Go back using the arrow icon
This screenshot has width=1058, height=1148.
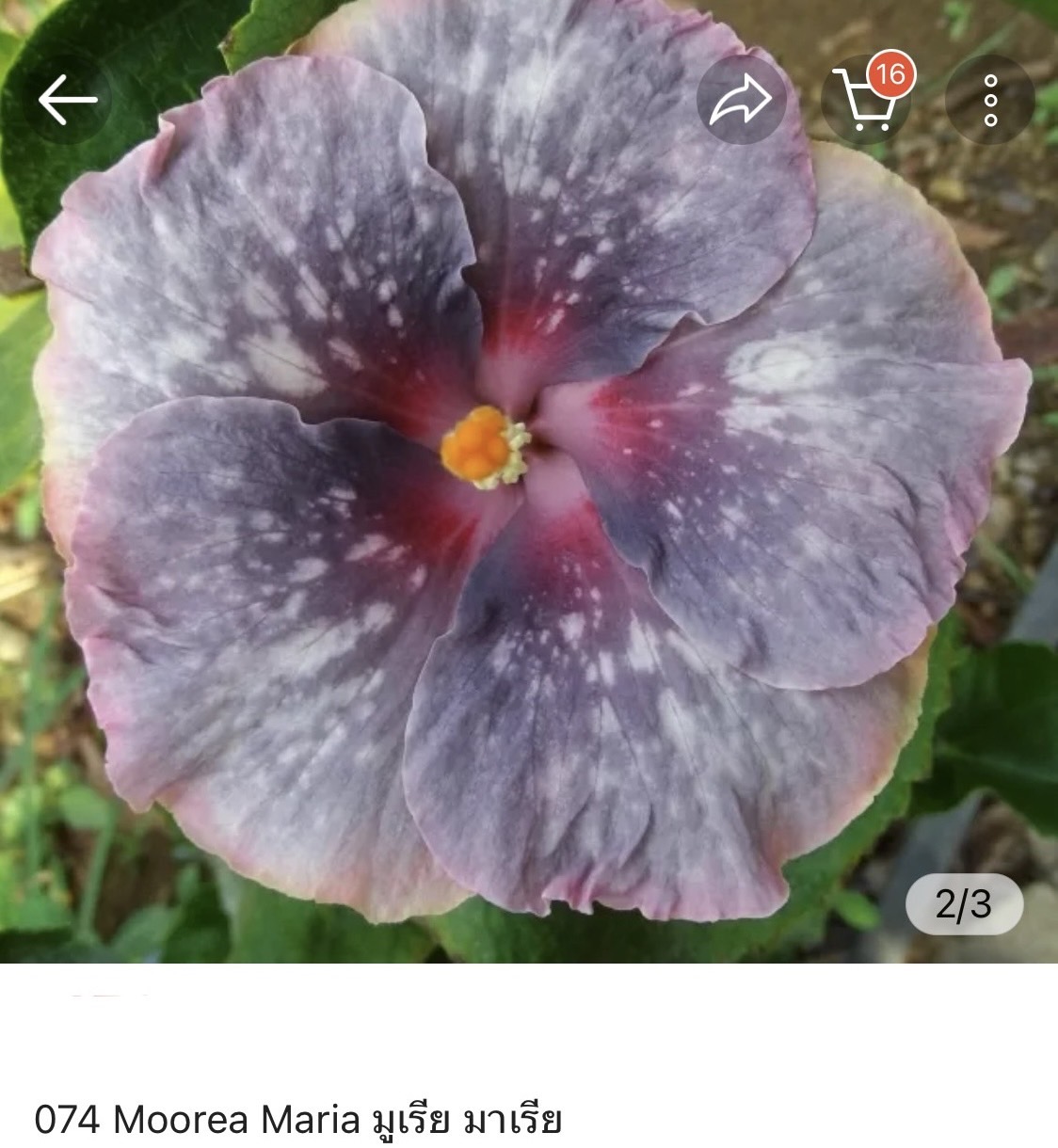[68, 99]
